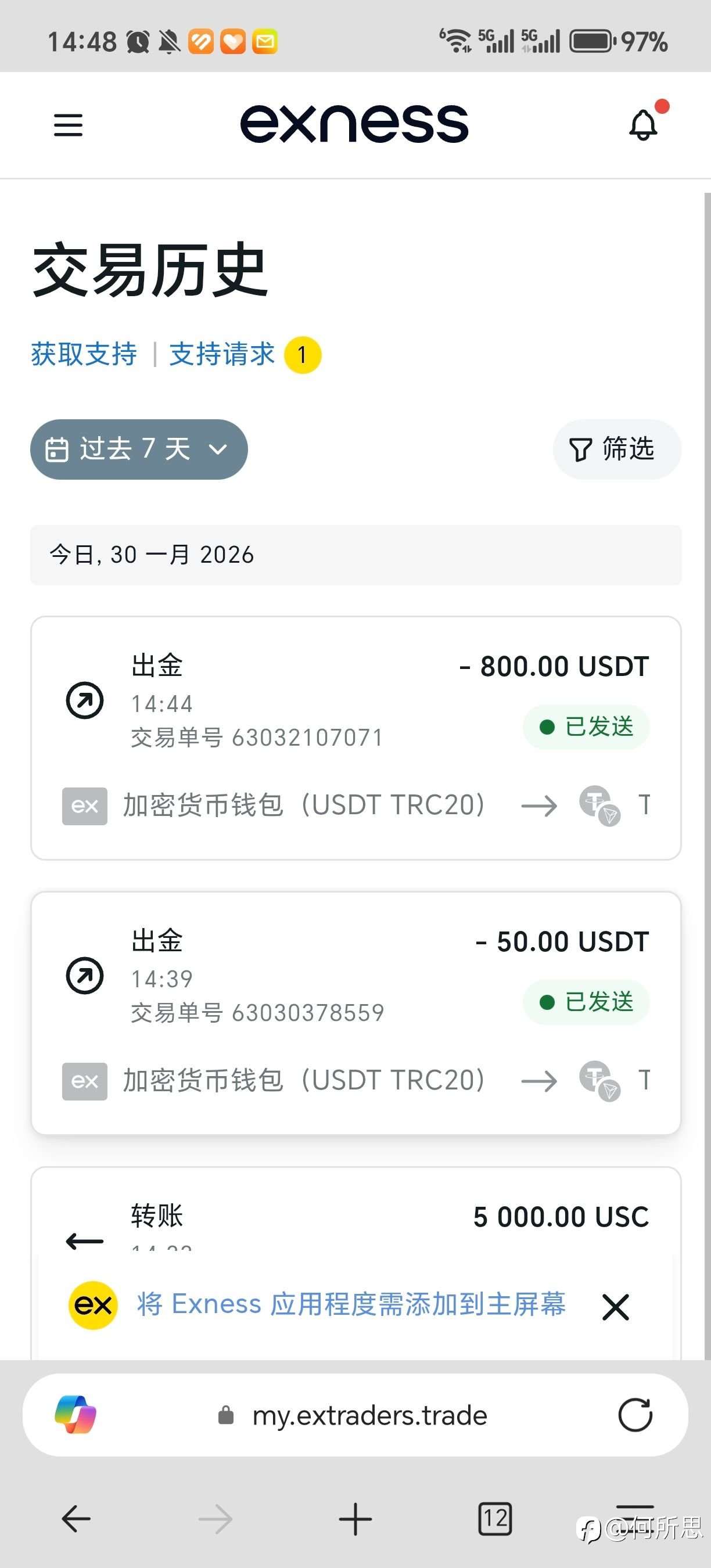The height and width of the screenshot is (1568, 711).
Task: Dismiss the add Exness to home screen banner
Action: [615, 1306]
